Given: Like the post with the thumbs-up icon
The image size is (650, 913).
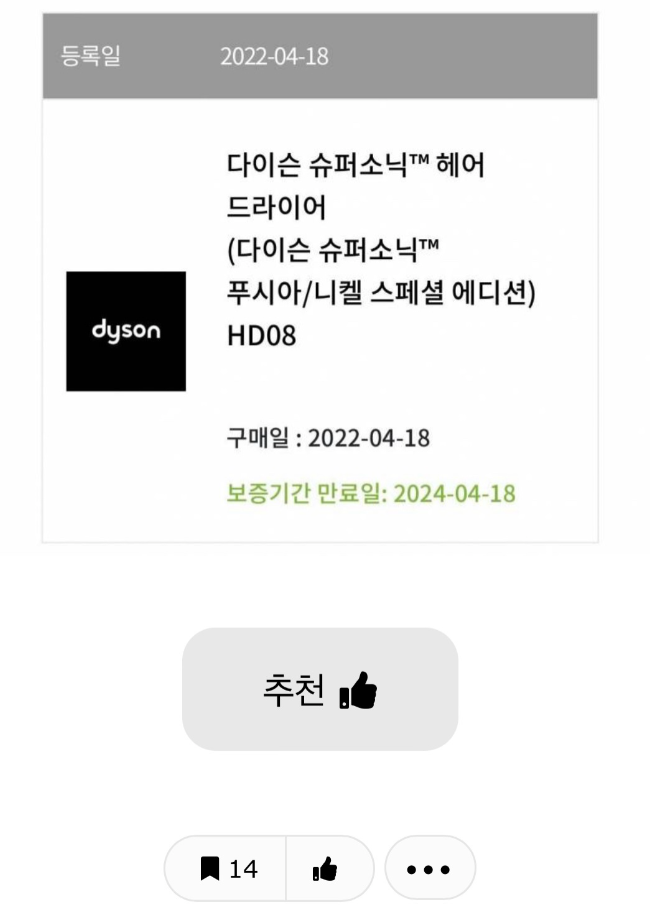Looking at the screenshot, I should (x=326, y=869).
